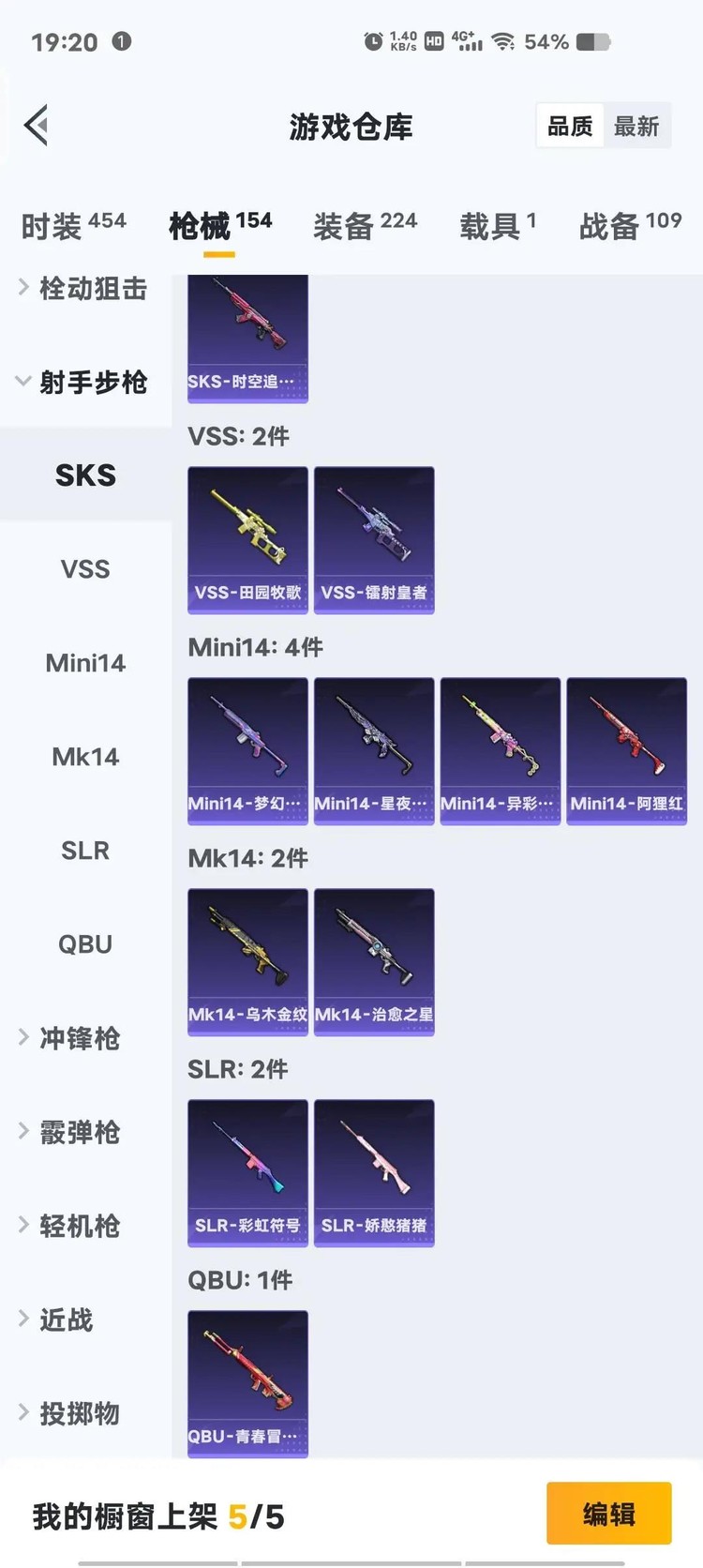Go back using the top-left arrow
This screenshot has height=1568, width=703.
point(37,126)
